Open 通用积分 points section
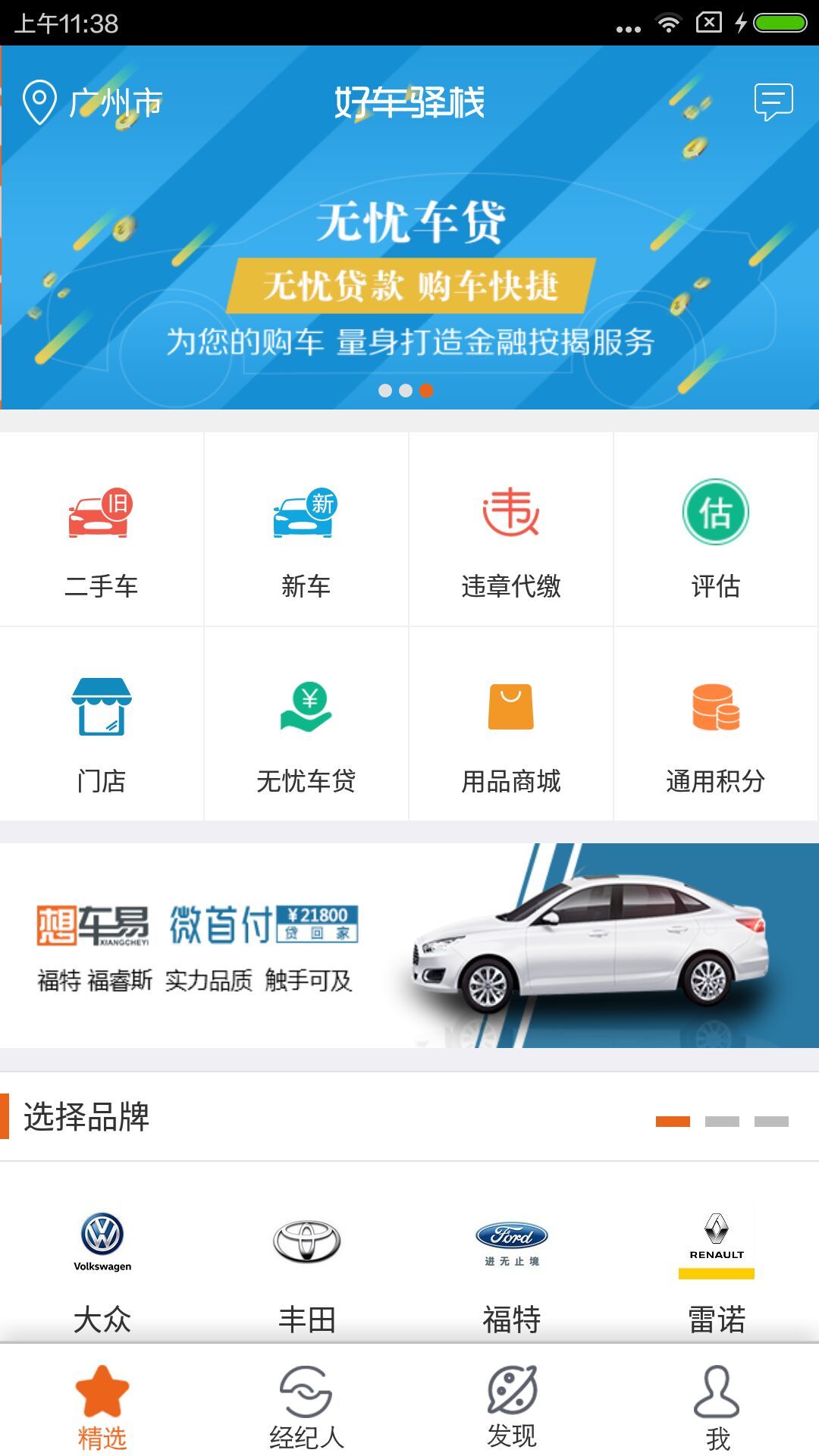The height and width of the screenshot is (1456, 819). (716, 726)
